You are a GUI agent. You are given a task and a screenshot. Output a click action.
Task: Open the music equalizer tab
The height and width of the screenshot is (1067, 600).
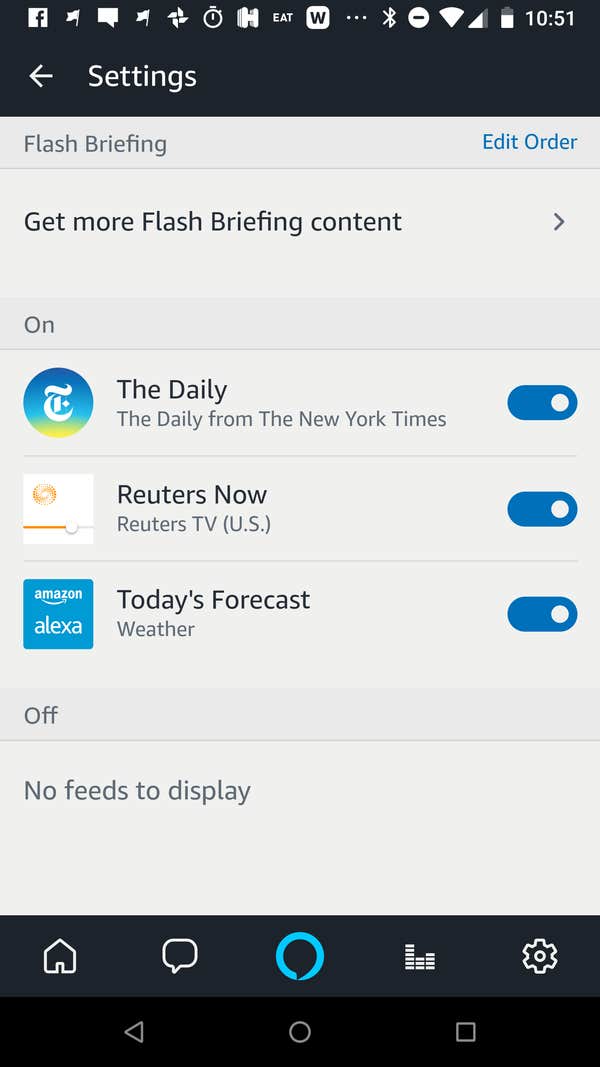pyautogui.click(x=420, y=957)
